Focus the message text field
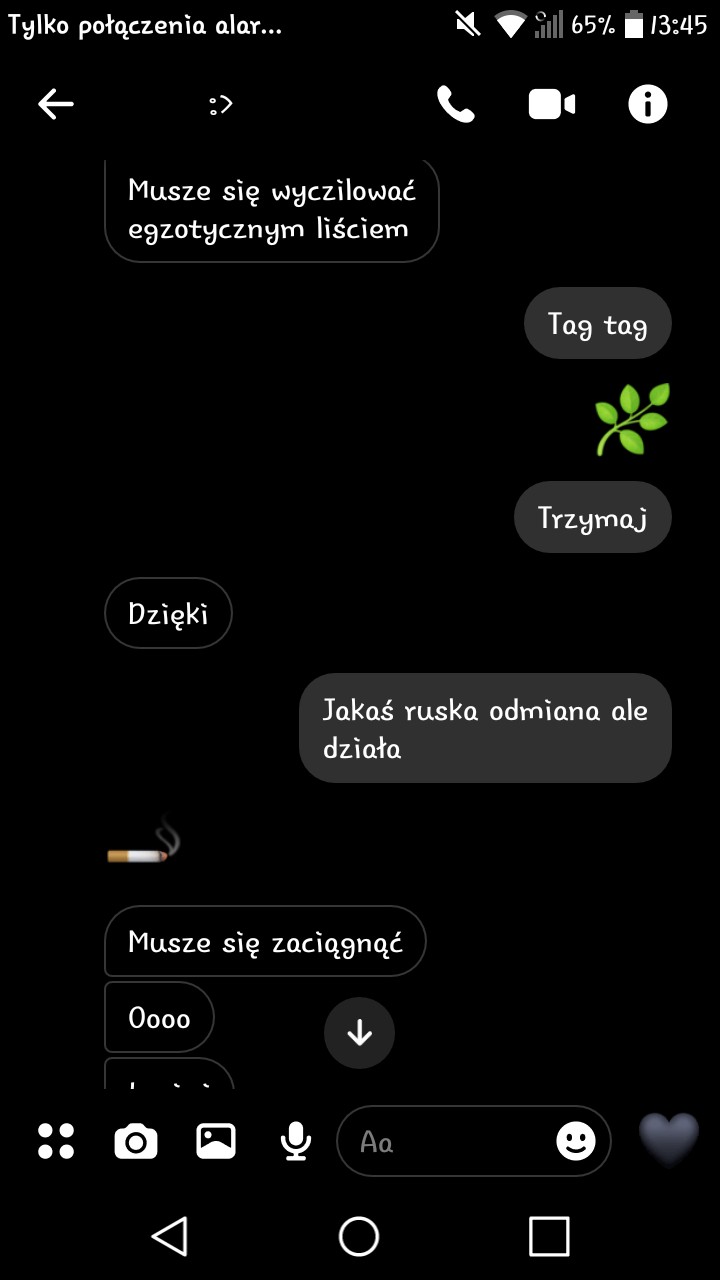The width and height of the screenshot is (720, 1280). pos(450,1141)
